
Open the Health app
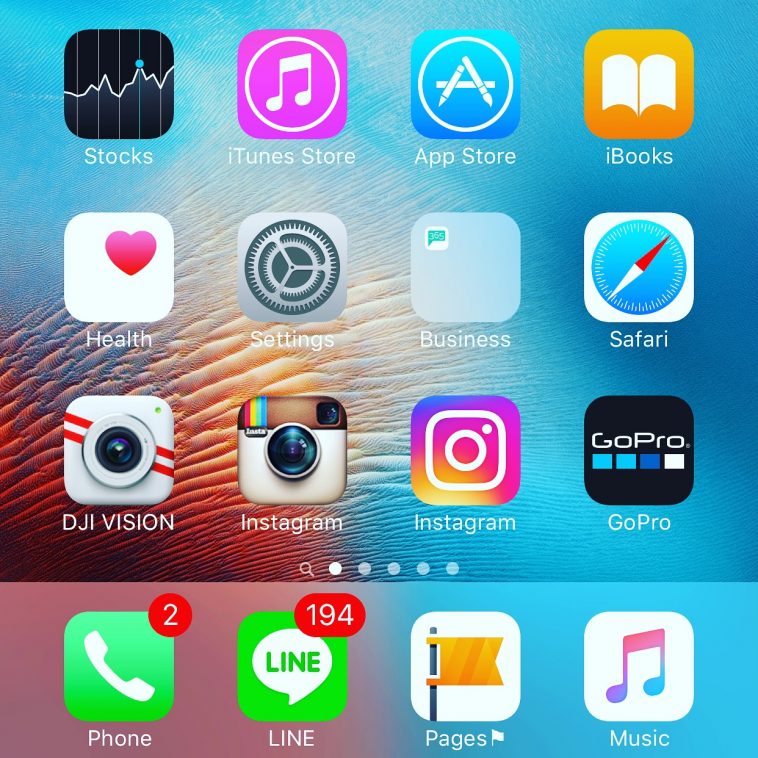tap(118, 267)
